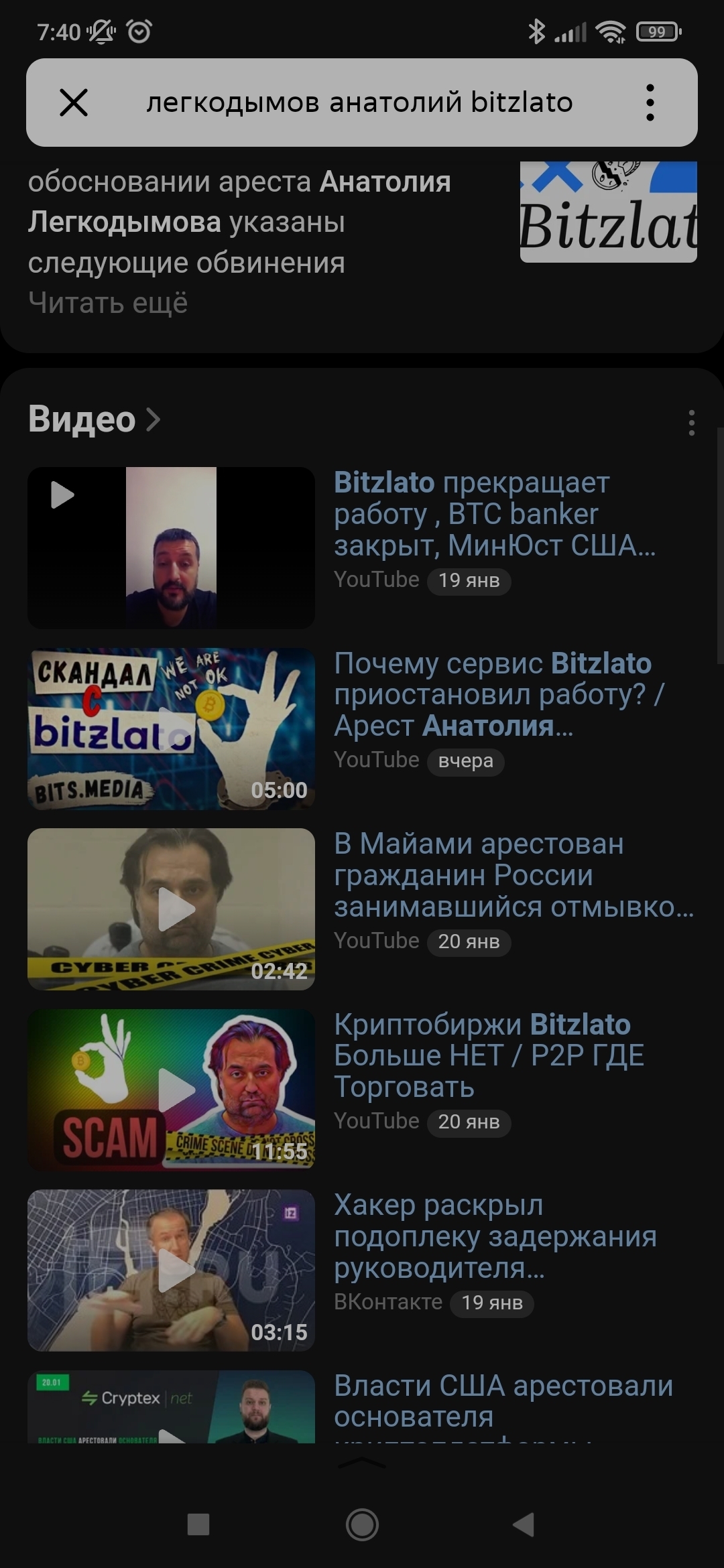Expand the bottom panel with the up chevron
The width and height of the screenshot is (724, 1568).
pyautogui.click(x=362, y=1463)
